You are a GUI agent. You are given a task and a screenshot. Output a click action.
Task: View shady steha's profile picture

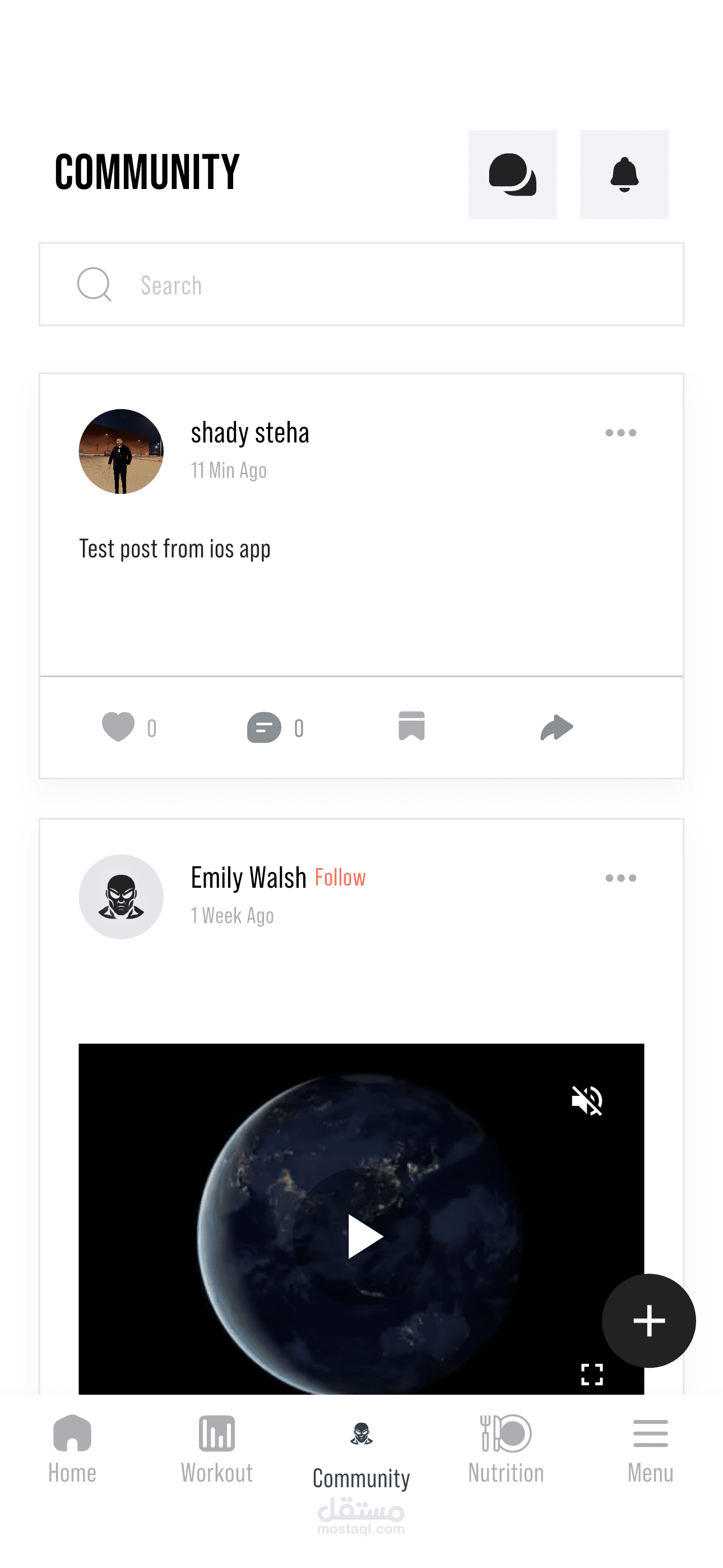tap(121, 451)
